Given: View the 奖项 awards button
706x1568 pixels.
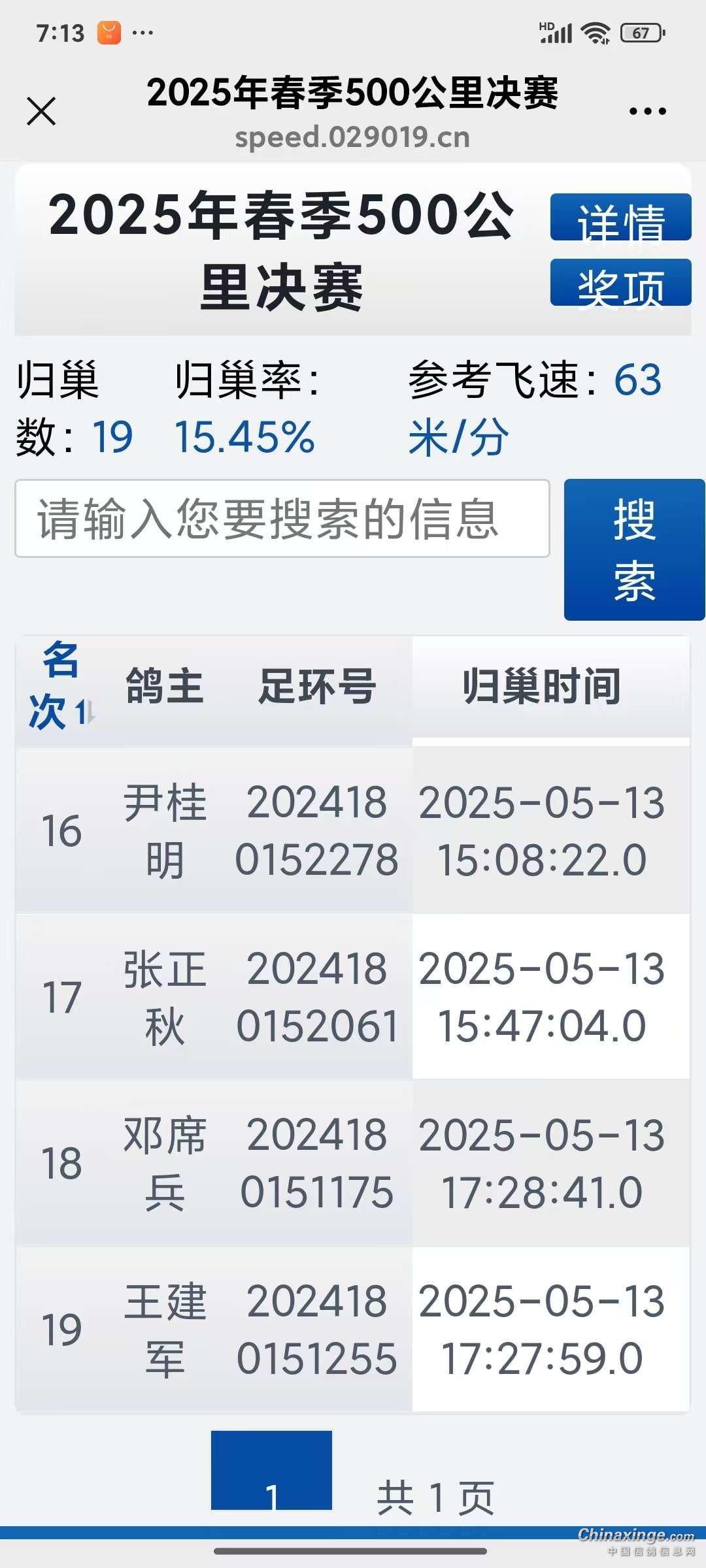Looking at the screenshot, I should point(620,283).
